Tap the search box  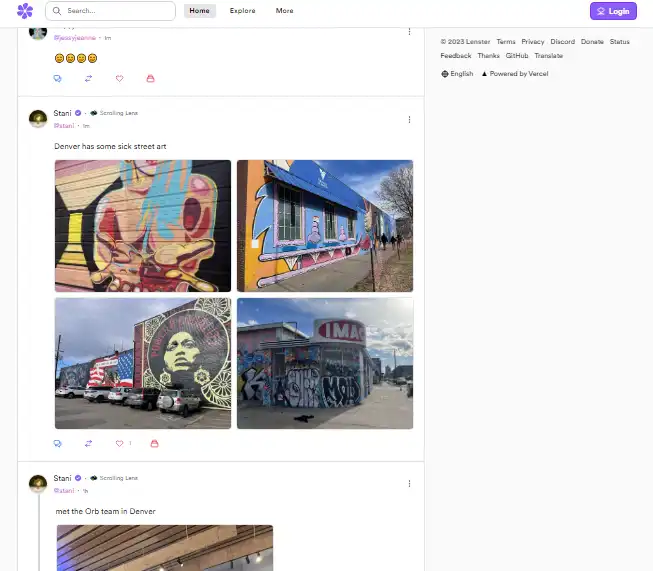click(x=110, y=11)
